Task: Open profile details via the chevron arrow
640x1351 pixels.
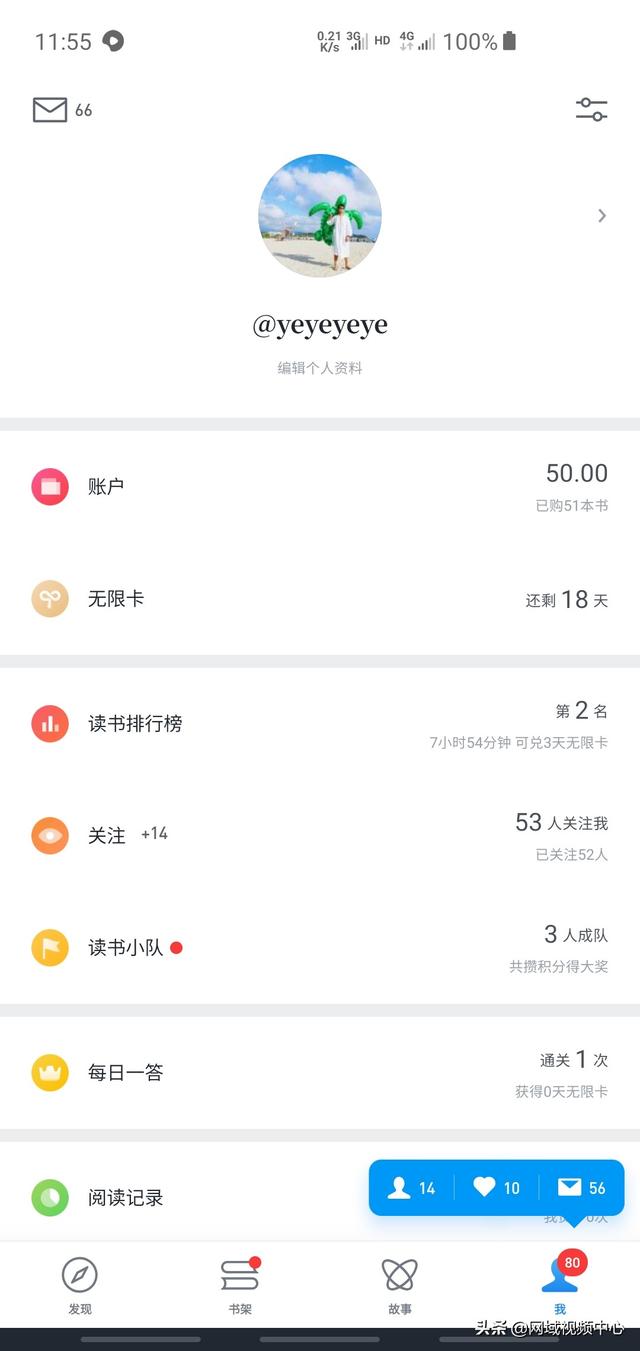Action: tap(602, 215)
